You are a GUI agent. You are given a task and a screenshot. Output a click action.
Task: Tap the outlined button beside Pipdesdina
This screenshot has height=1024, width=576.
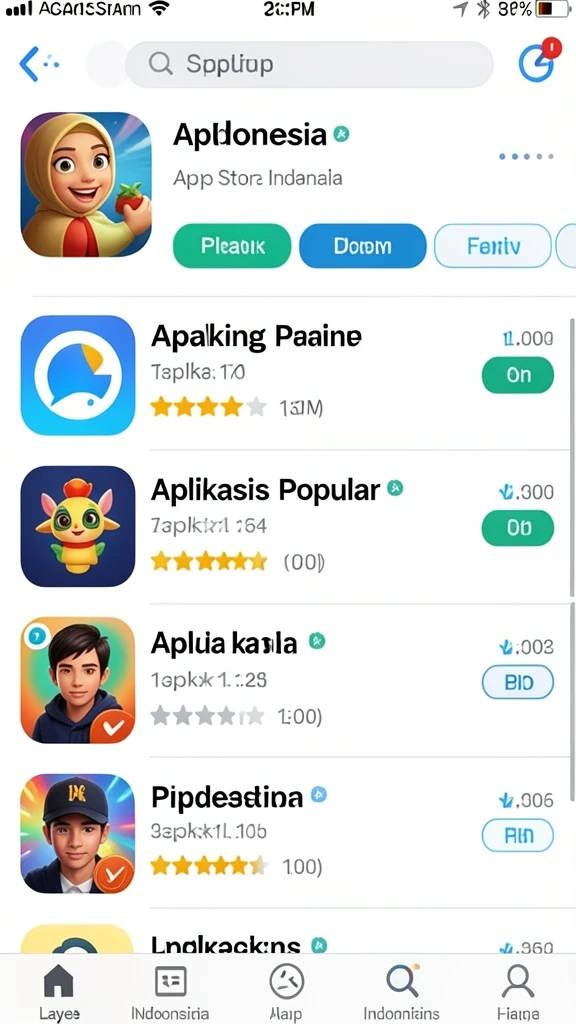point(518,835)
